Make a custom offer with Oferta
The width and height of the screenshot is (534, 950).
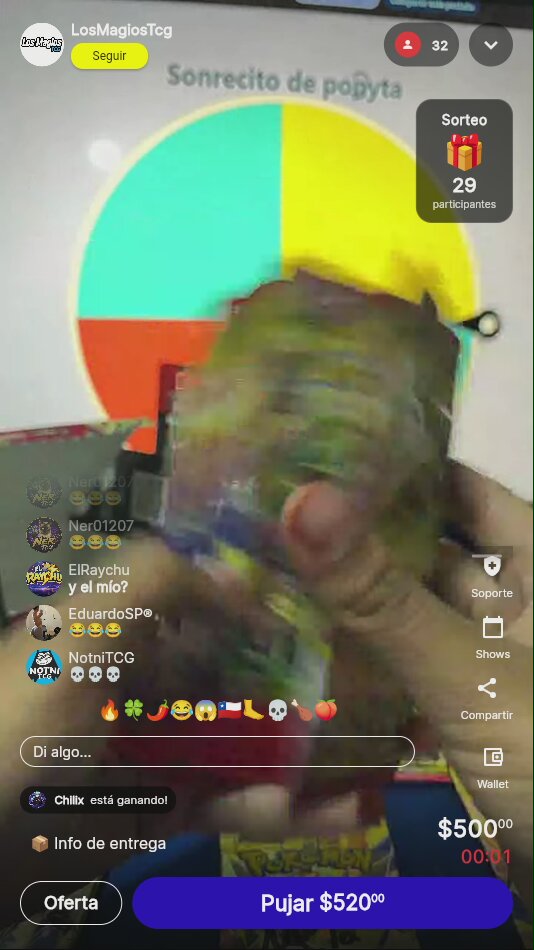click(71, 903)
